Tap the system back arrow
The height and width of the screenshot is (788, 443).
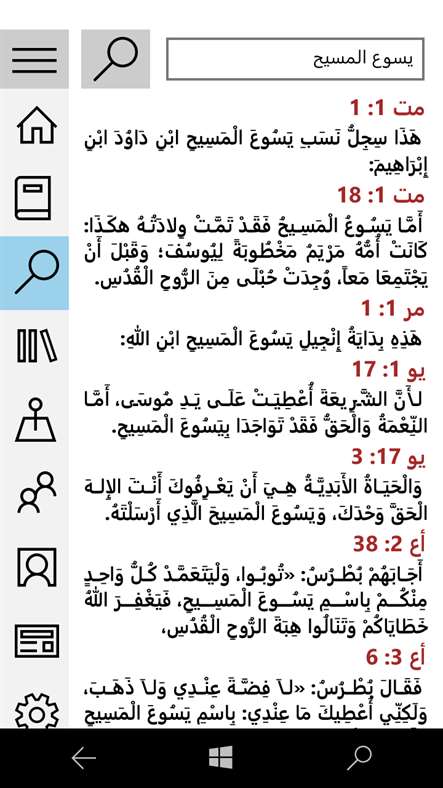pyautogui.click(x=83, y=758)
